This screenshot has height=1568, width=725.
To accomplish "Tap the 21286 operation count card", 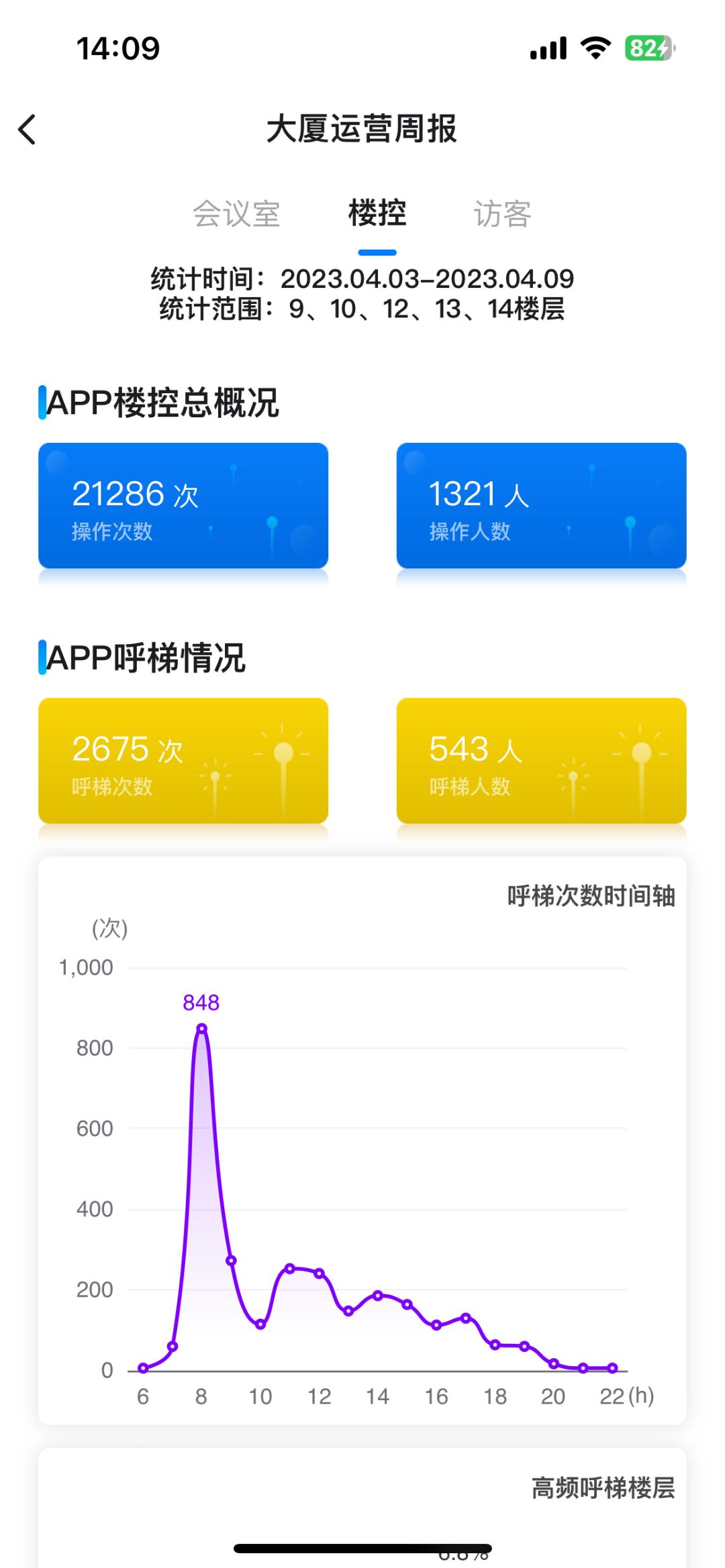I will pos(183,505).
